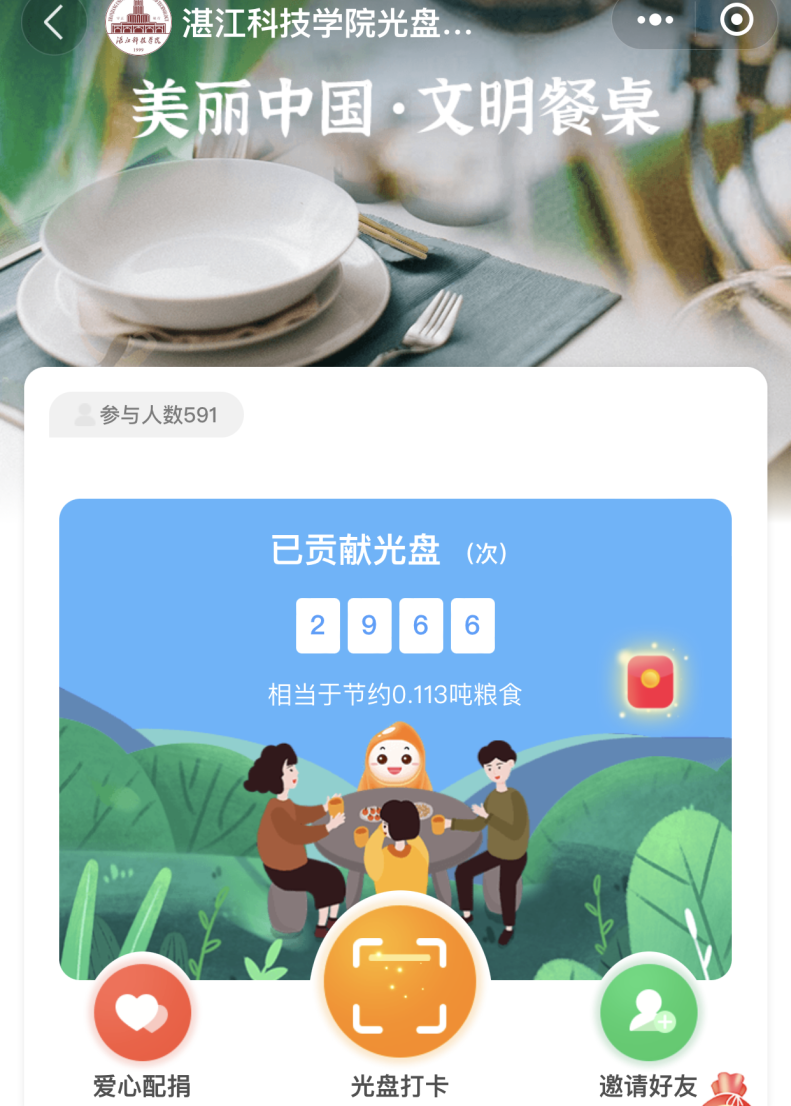
Task: Close the mini program via circle icon
Action: coord(737,20)
